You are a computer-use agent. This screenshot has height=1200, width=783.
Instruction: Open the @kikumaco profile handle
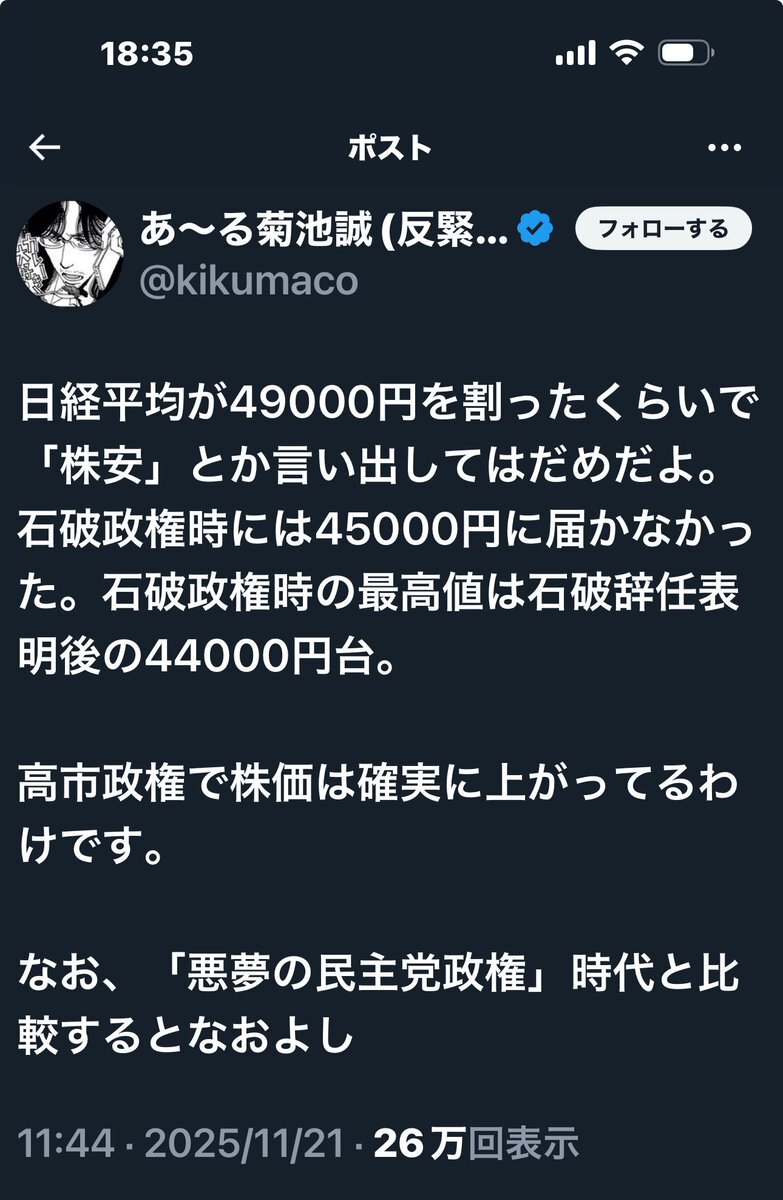point(248,281)
